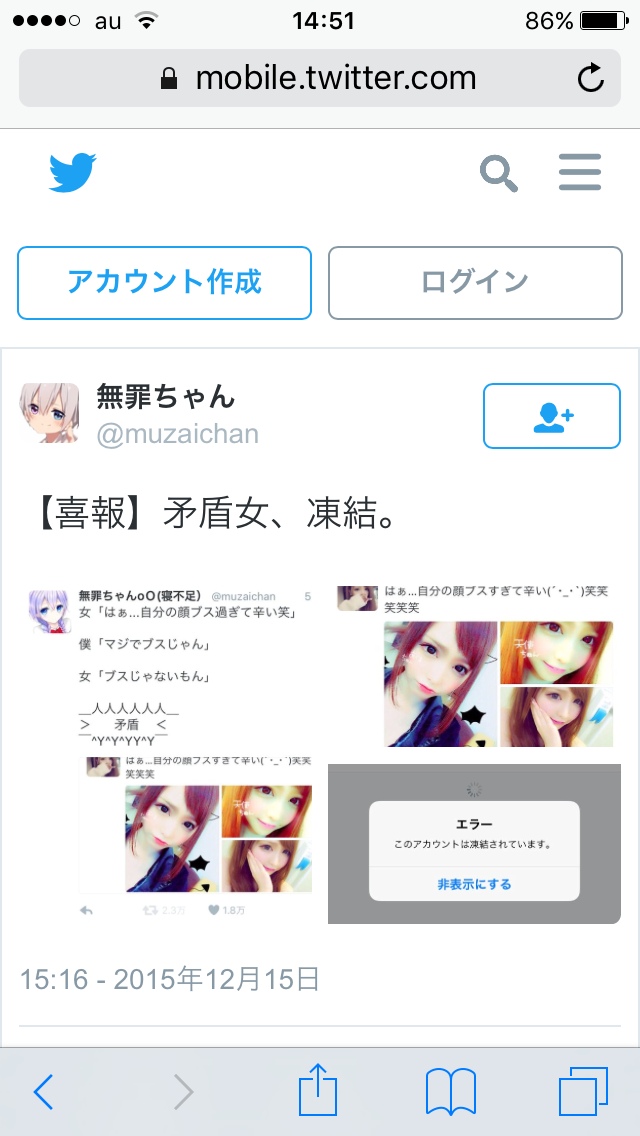Open the search magnifier icon
640x1136 pixels.
pyautogui.click(x=499, y=173)
